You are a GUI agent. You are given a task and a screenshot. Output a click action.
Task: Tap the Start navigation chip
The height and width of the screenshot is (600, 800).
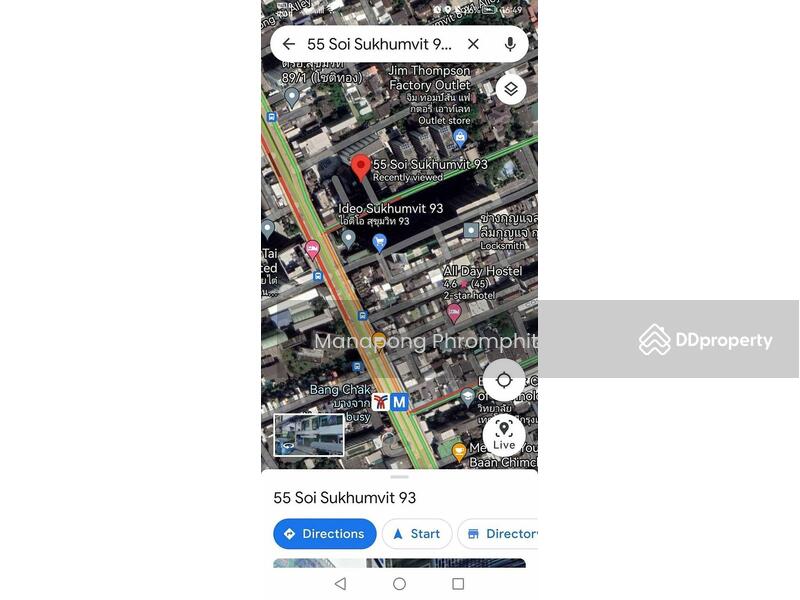416,534
